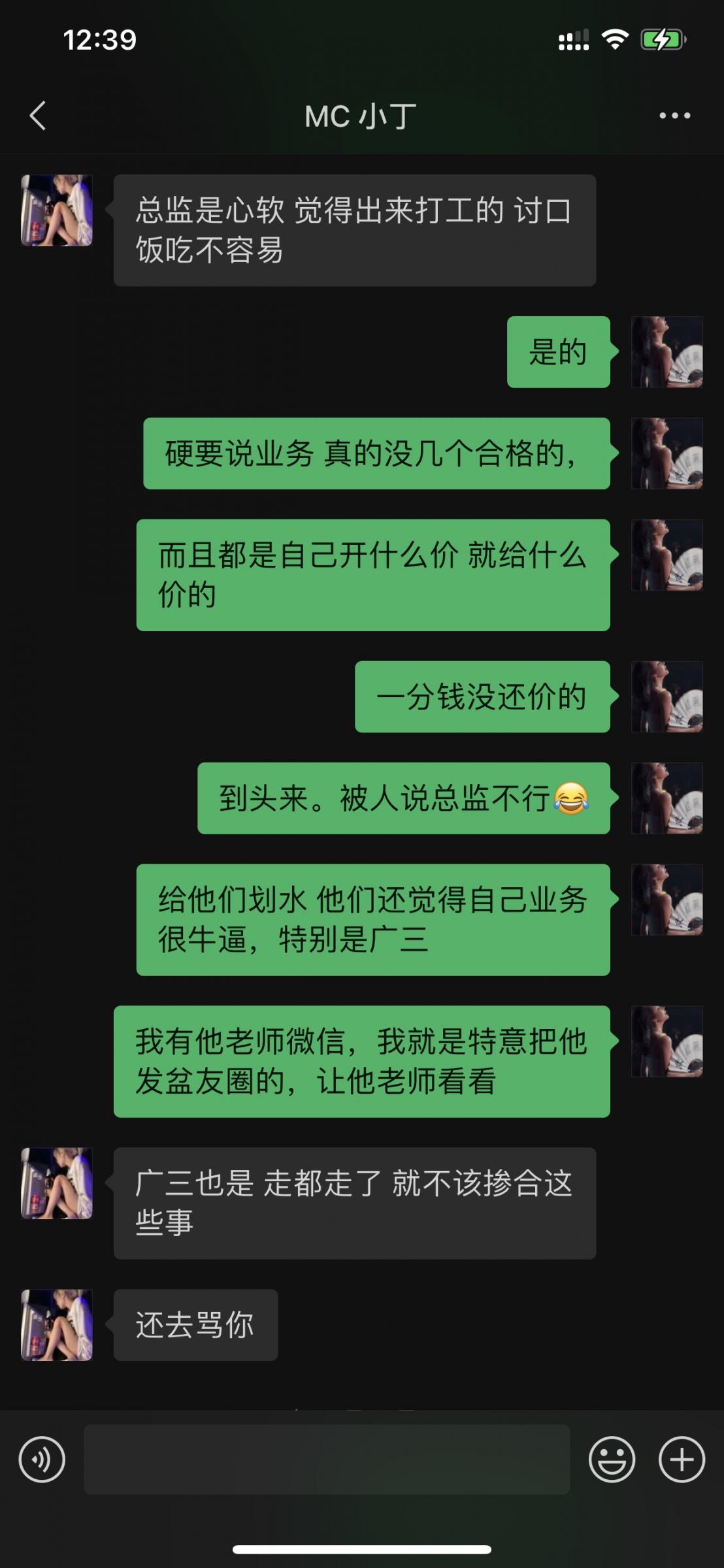Screen dimensions: 724x1568
Task: Tap my avatar beside the 是的 message
Action: (666, 352)
